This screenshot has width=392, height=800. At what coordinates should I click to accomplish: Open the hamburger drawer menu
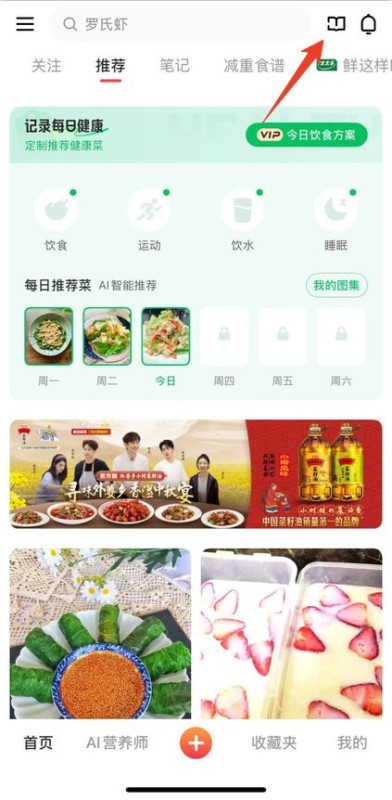pos(25,24)
